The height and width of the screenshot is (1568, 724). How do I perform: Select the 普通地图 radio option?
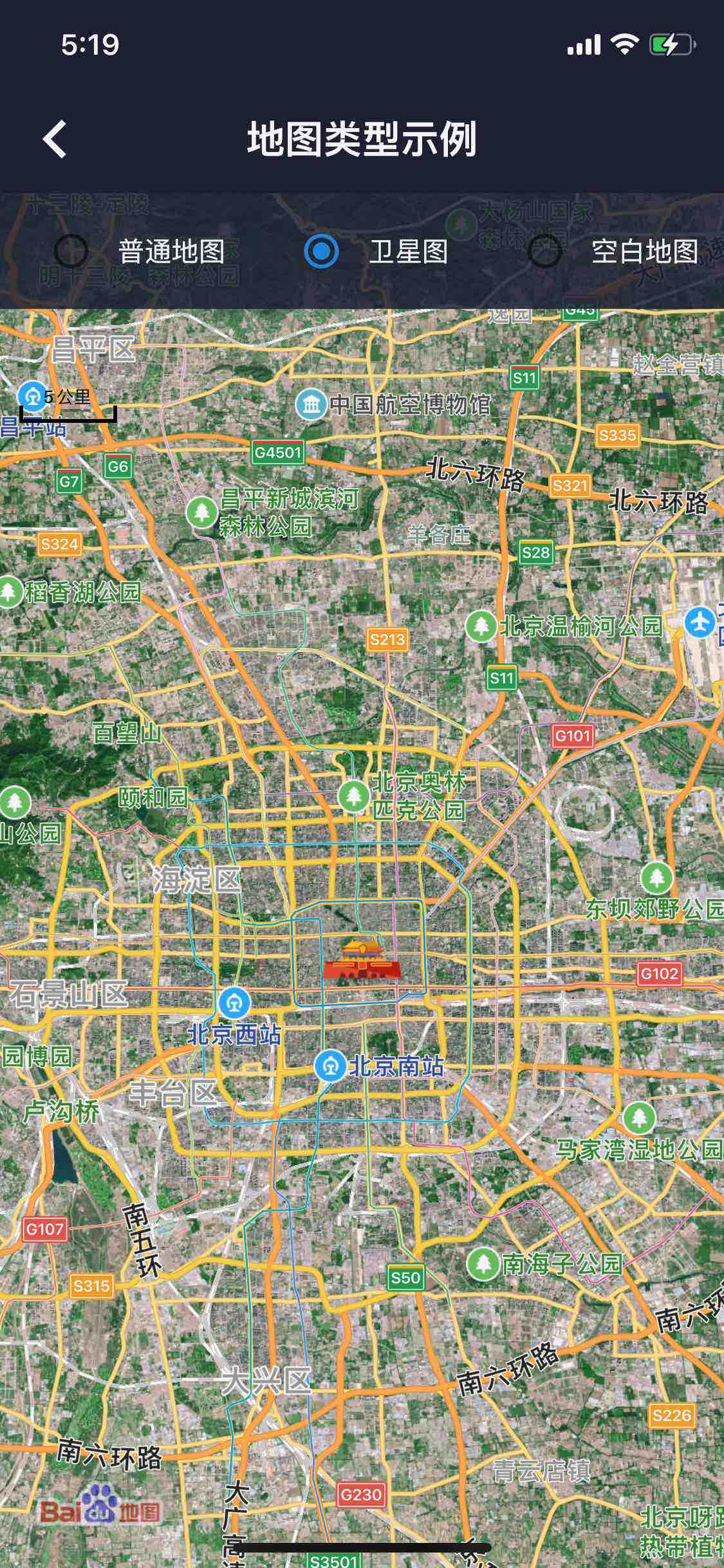click(x=71, y=251)
